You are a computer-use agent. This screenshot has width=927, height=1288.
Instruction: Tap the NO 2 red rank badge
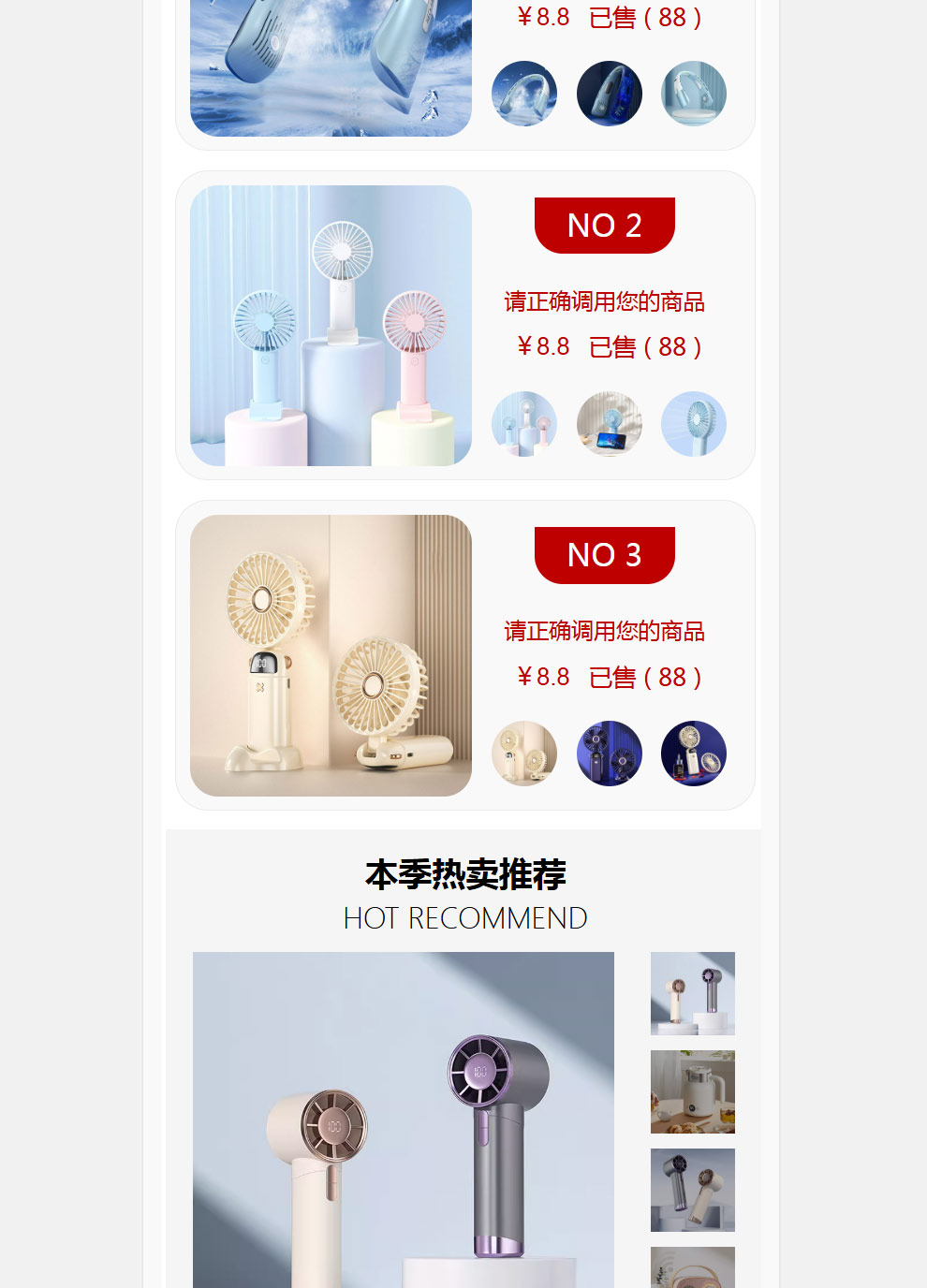click(604, 226)
